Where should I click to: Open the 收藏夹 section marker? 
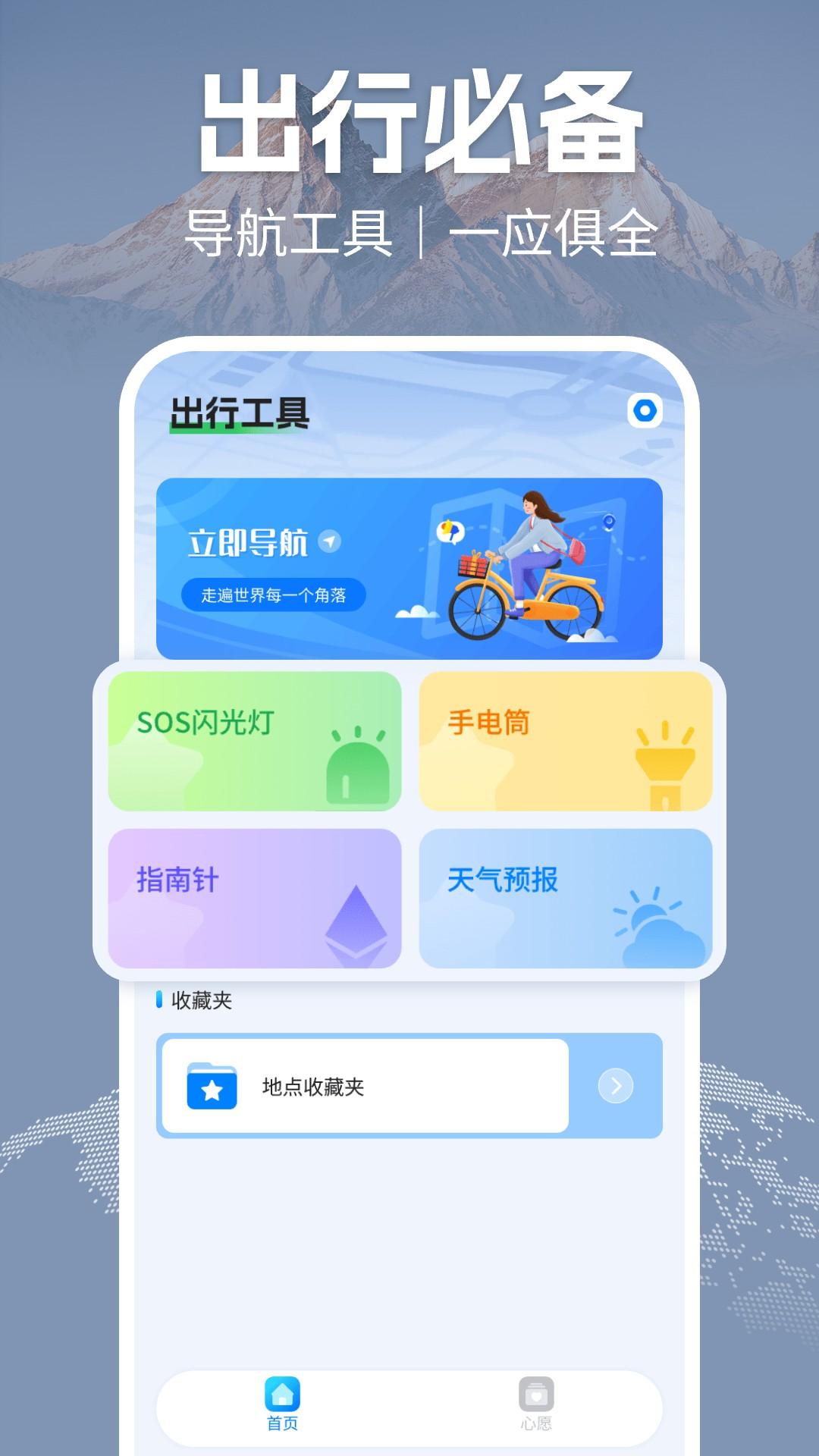(158, 999)
